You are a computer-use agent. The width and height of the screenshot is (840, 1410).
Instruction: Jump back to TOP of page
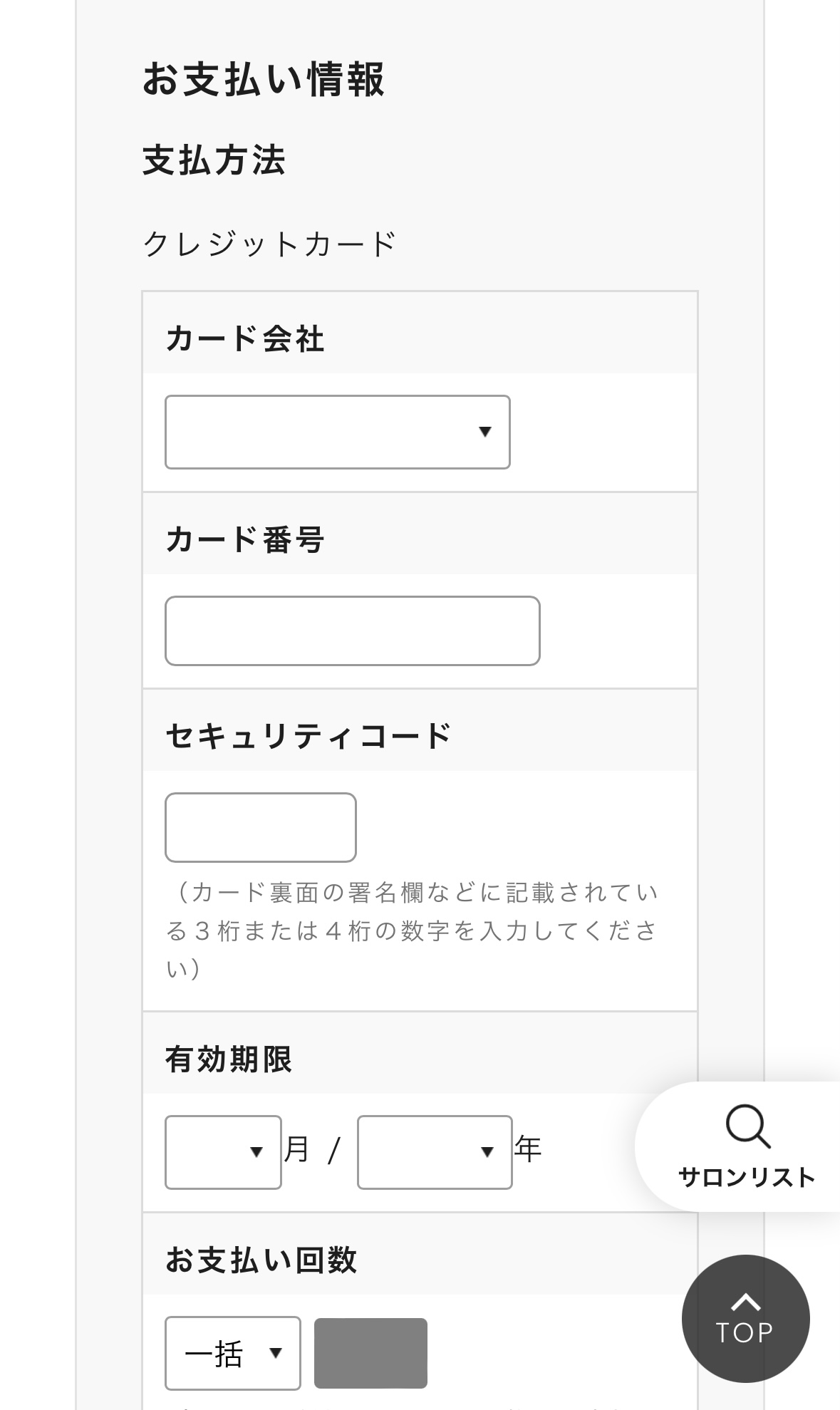coord(745,1319)
